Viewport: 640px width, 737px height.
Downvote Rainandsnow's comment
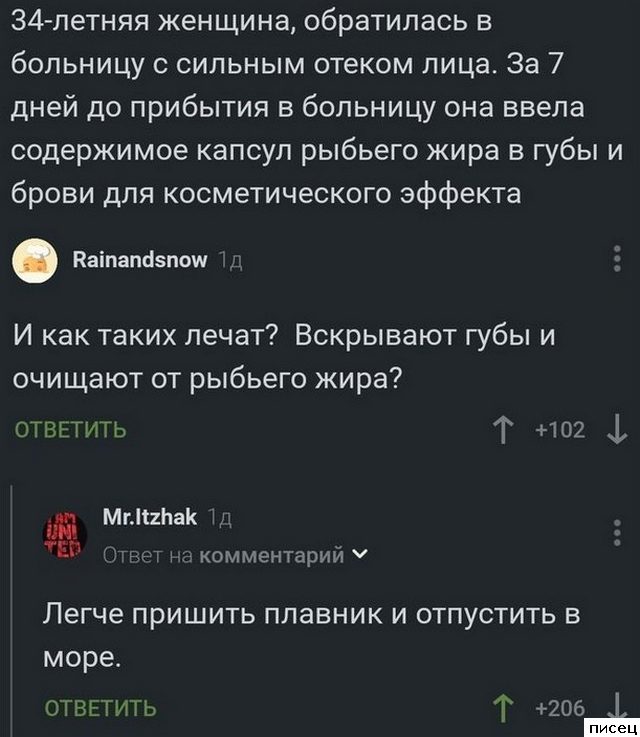(617, 431)
